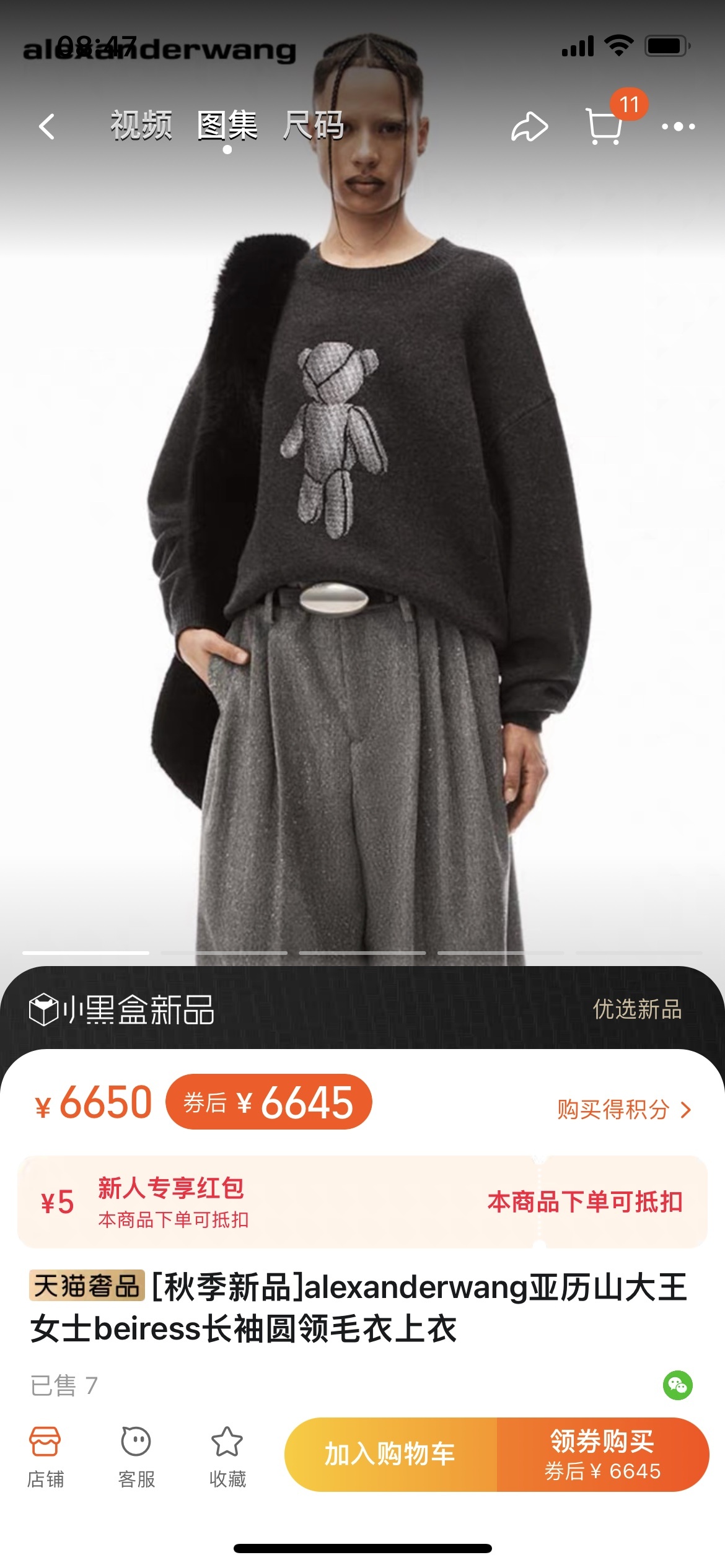This screenshot has height=1568, width=725.
Task: Open 购买得积分 details
Action: (623, 1110)
